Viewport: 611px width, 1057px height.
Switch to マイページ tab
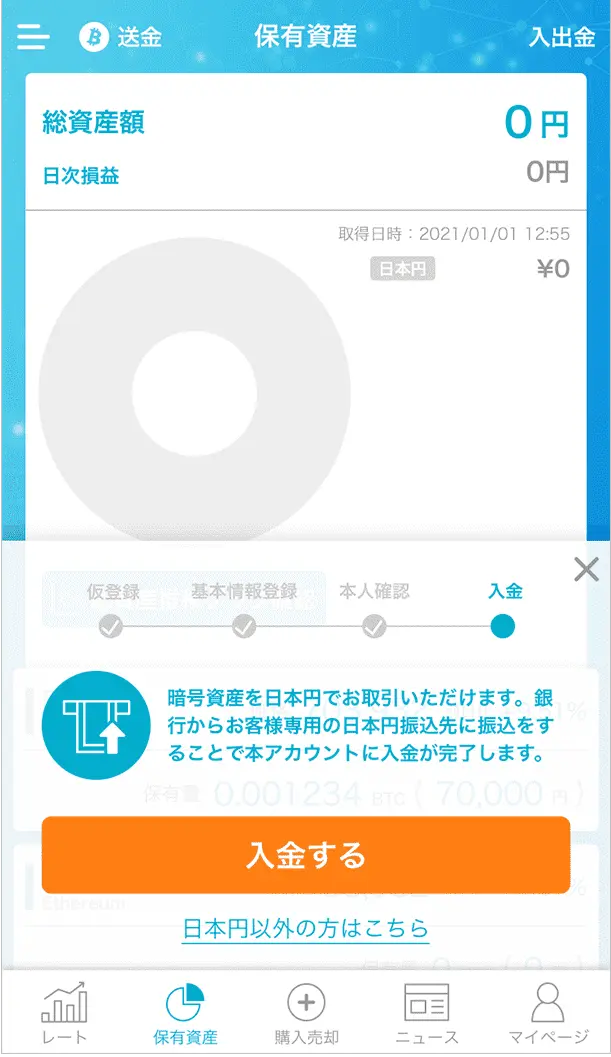(548, 1013)
